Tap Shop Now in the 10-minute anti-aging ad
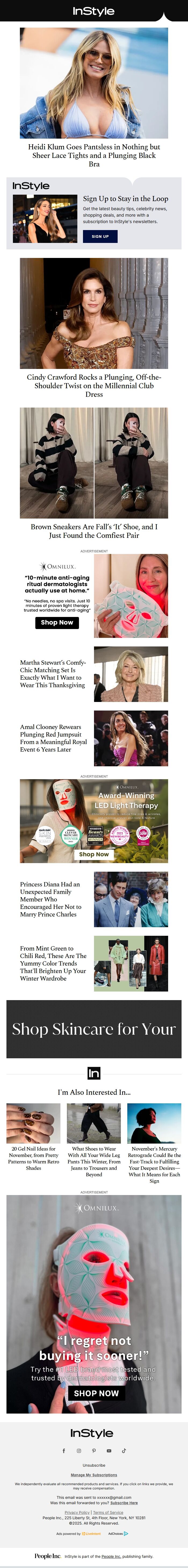The width and height of the screenshot is (188, 1568). [57, 622]
